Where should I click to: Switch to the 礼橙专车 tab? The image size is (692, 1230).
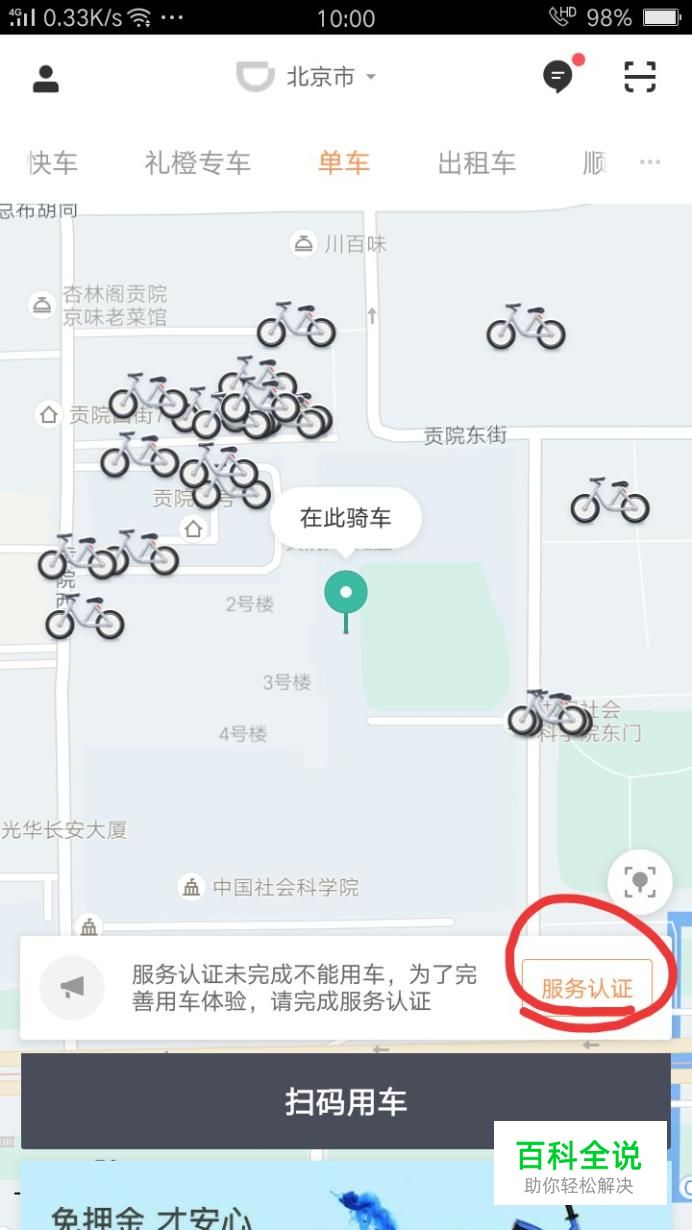coord(197,163)
